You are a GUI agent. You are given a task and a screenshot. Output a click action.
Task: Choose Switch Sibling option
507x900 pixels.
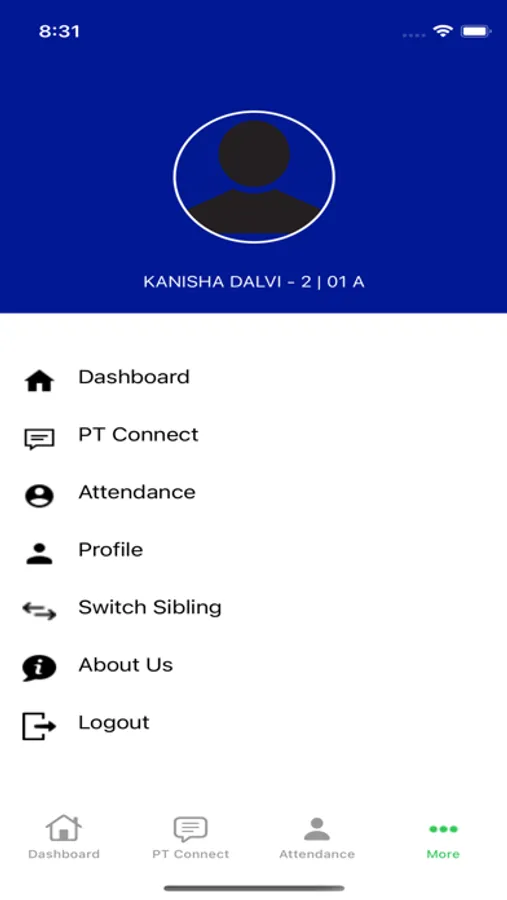pos(253,608)
